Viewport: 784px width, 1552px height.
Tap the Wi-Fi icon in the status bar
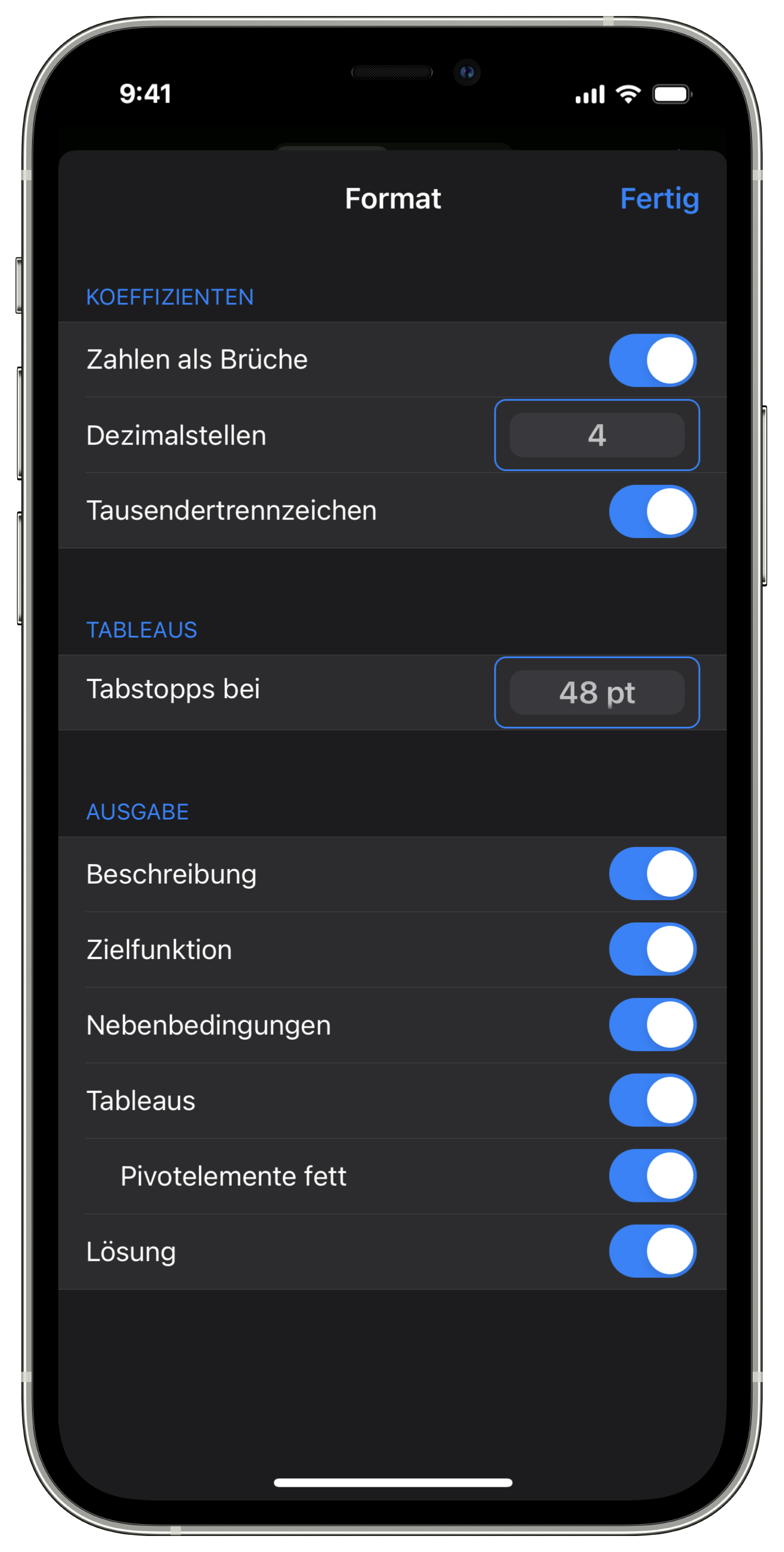tap(628, 93)
